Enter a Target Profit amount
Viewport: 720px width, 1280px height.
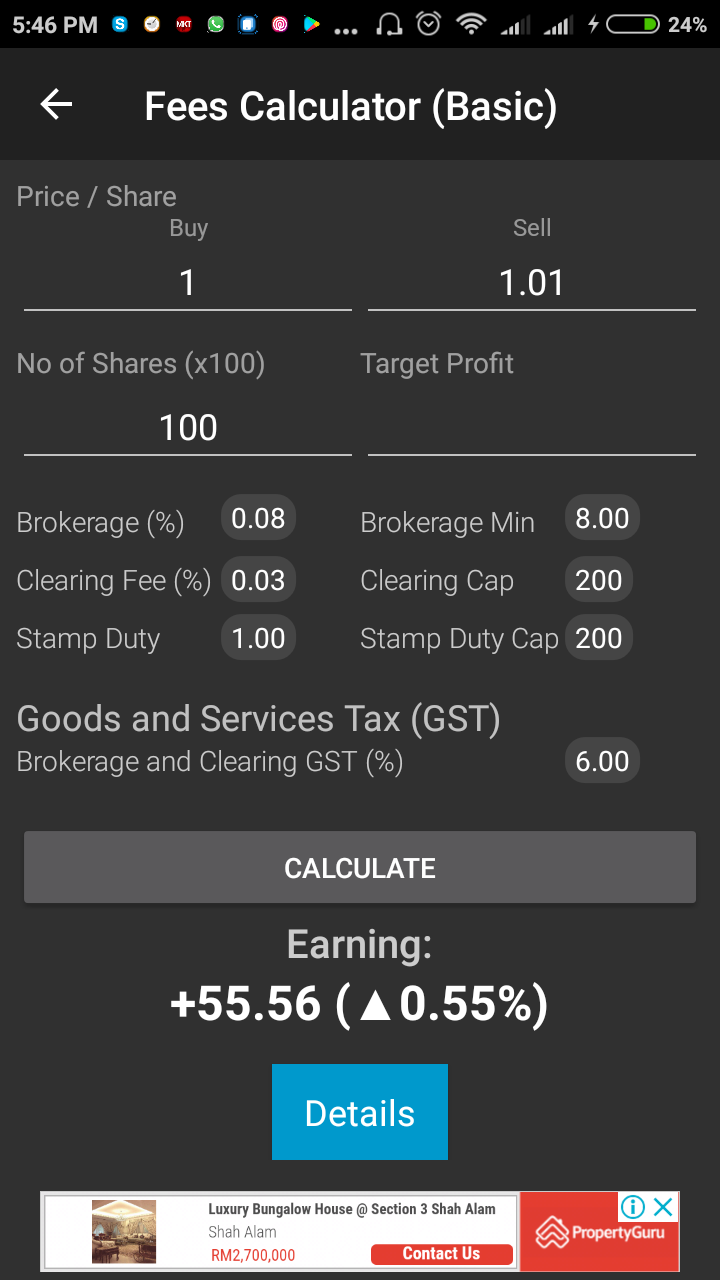[x=532, y=428]
